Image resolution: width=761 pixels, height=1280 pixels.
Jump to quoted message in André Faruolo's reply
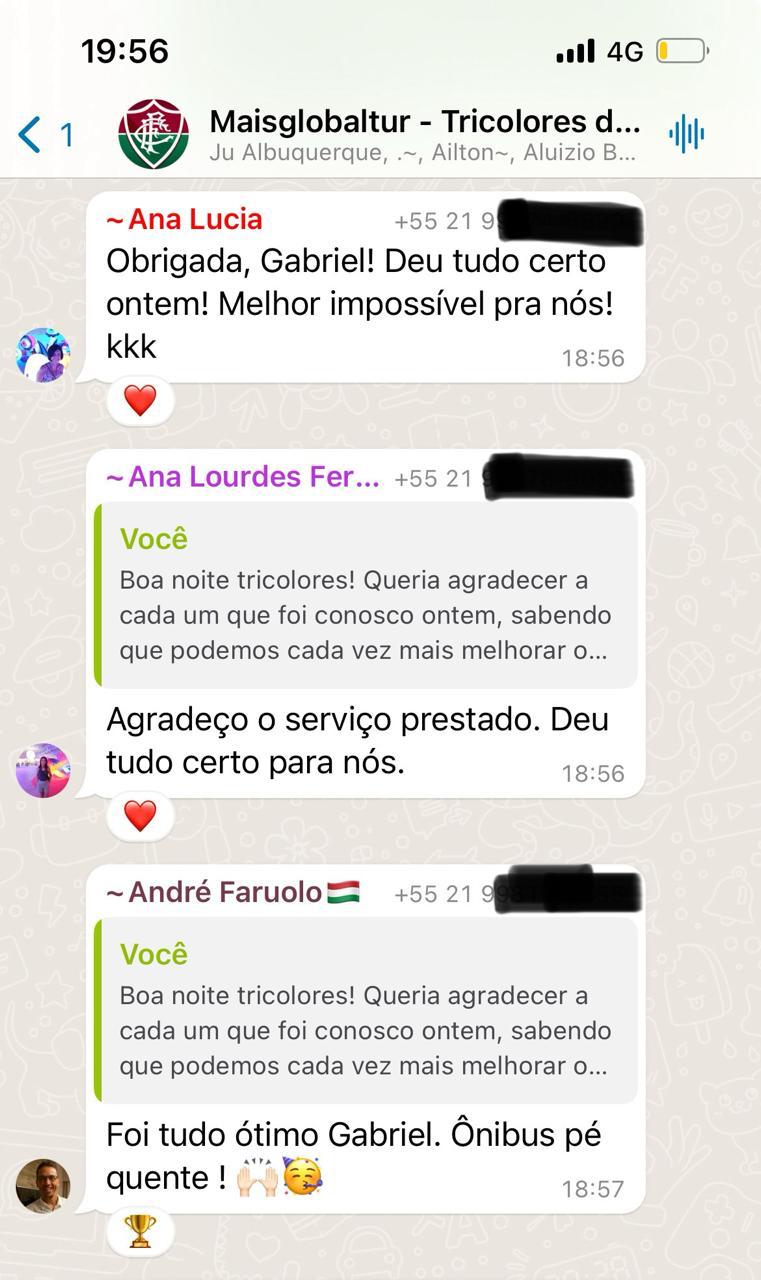click(365, 1011)
